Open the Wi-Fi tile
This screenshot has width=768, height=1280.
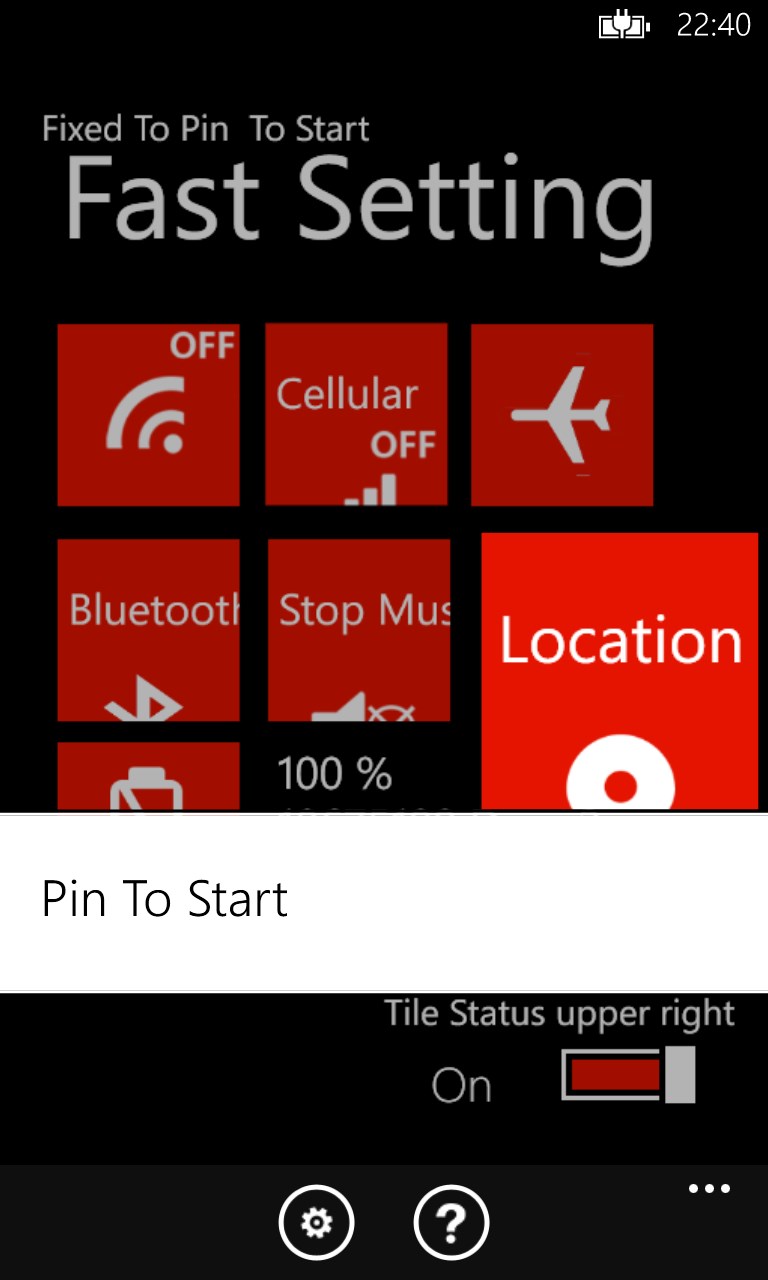[x=148, y=414]
